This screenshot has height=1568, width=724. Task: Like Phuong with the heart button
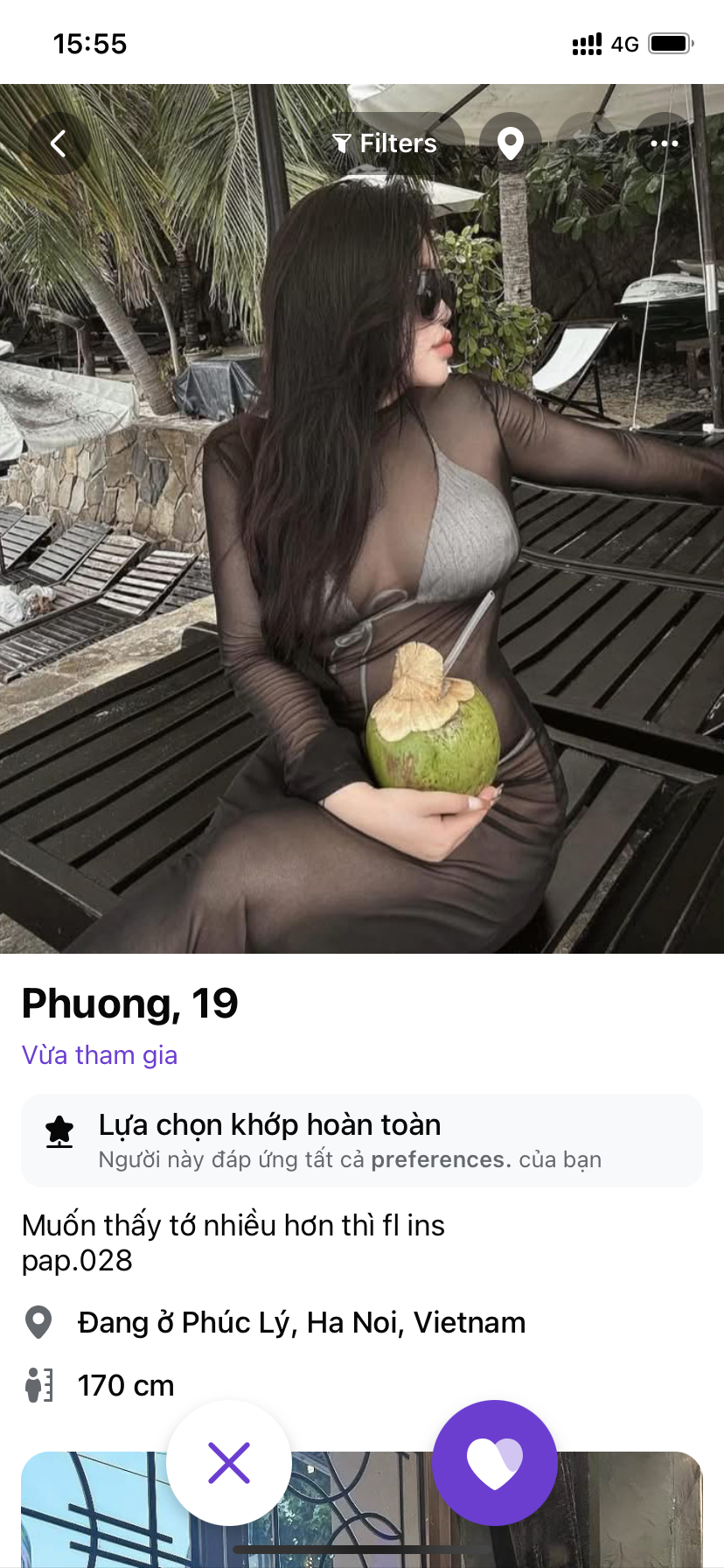point(495,1463)
